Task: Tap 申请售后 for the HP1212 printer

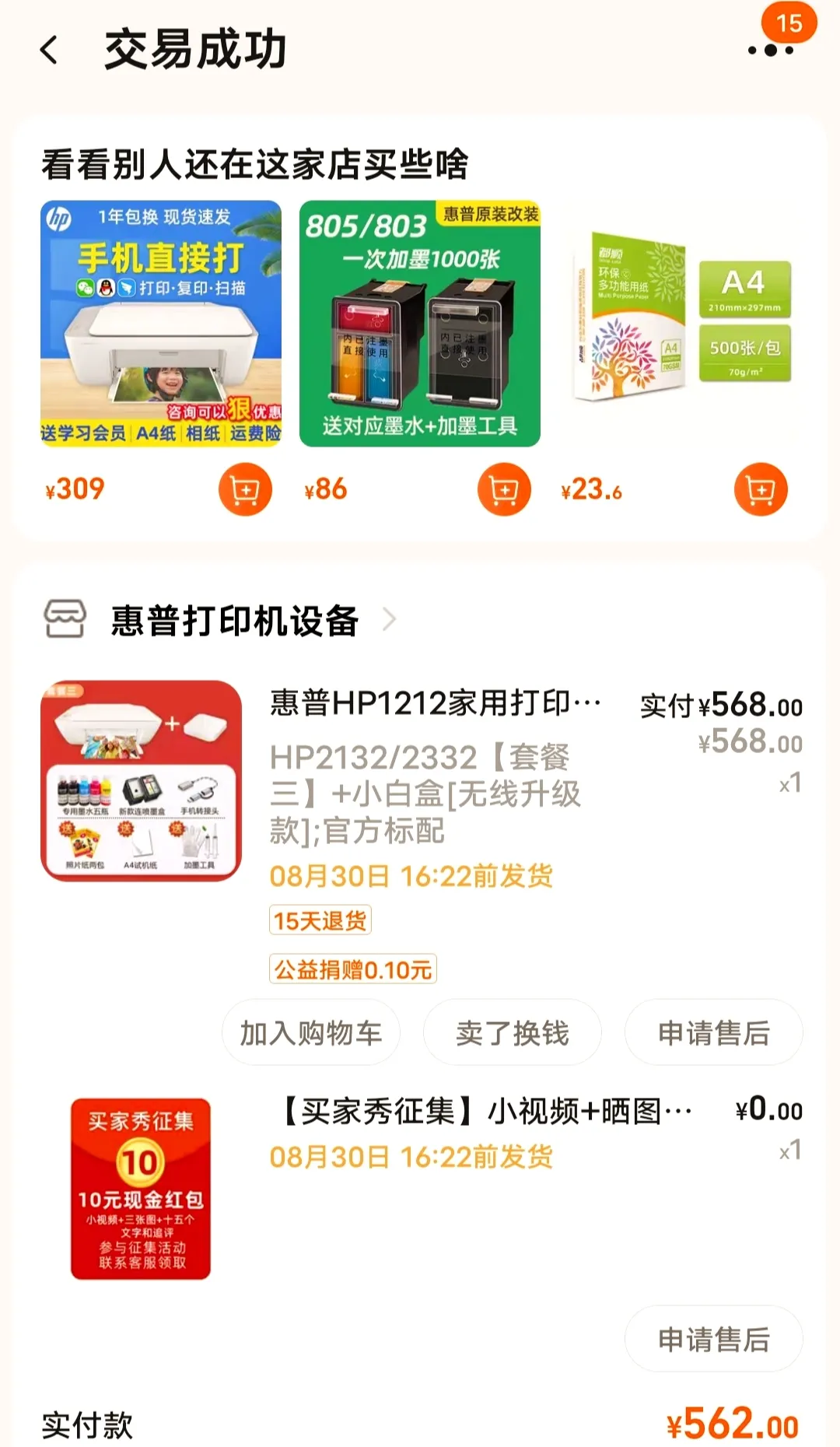Action: 713,1033
